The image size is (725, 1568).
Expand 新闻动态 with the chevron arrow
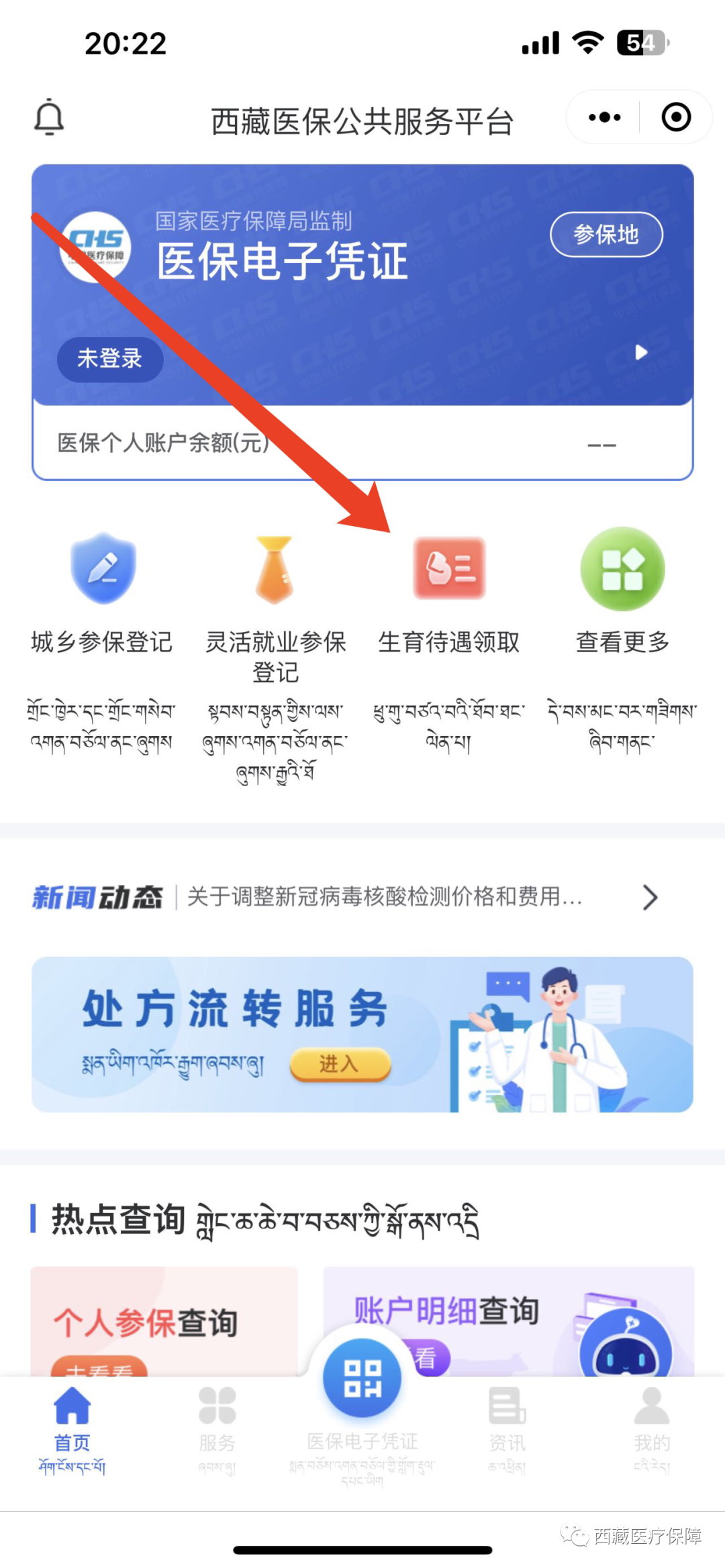point(649,897)
